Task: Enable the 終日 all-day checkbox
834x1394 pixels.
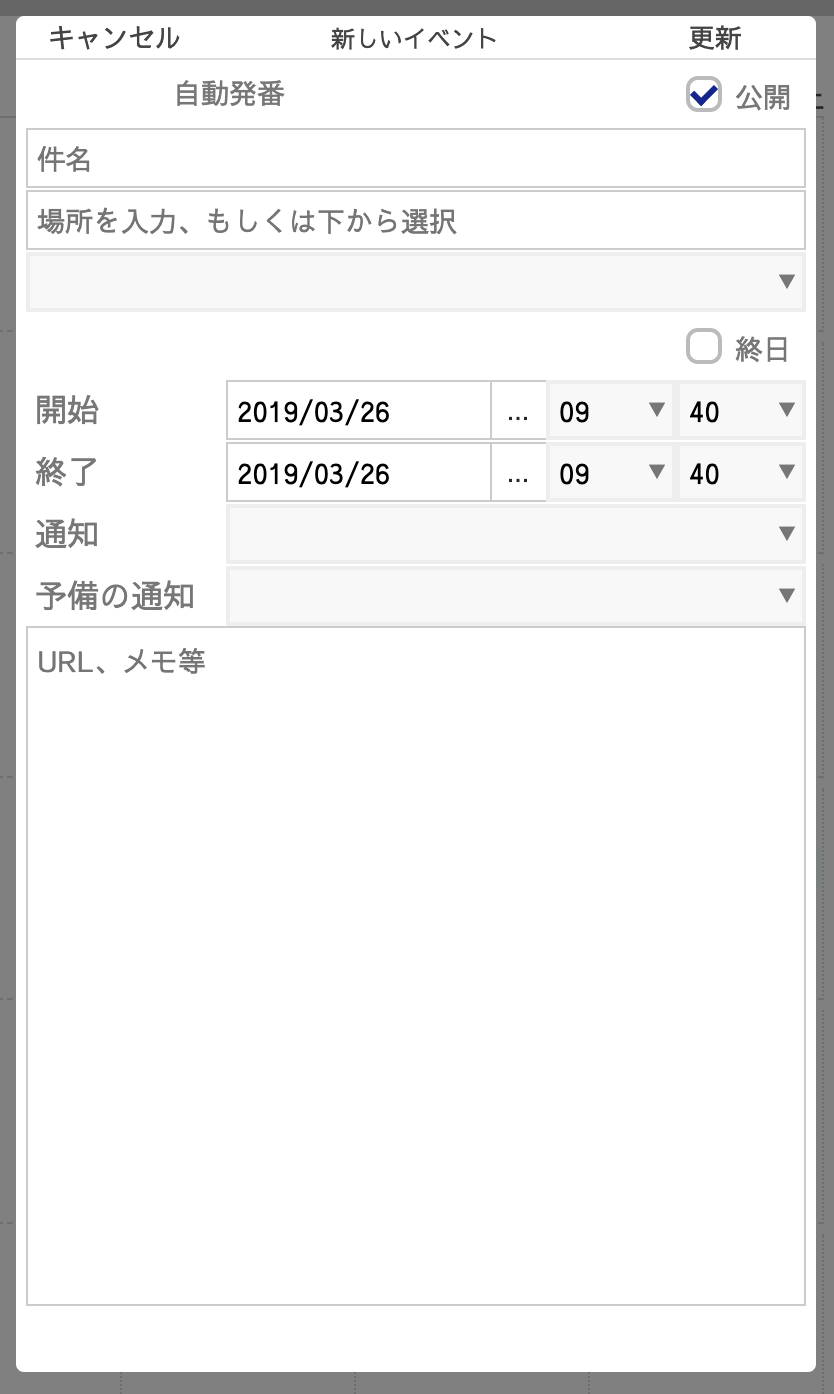Action: 704,347
